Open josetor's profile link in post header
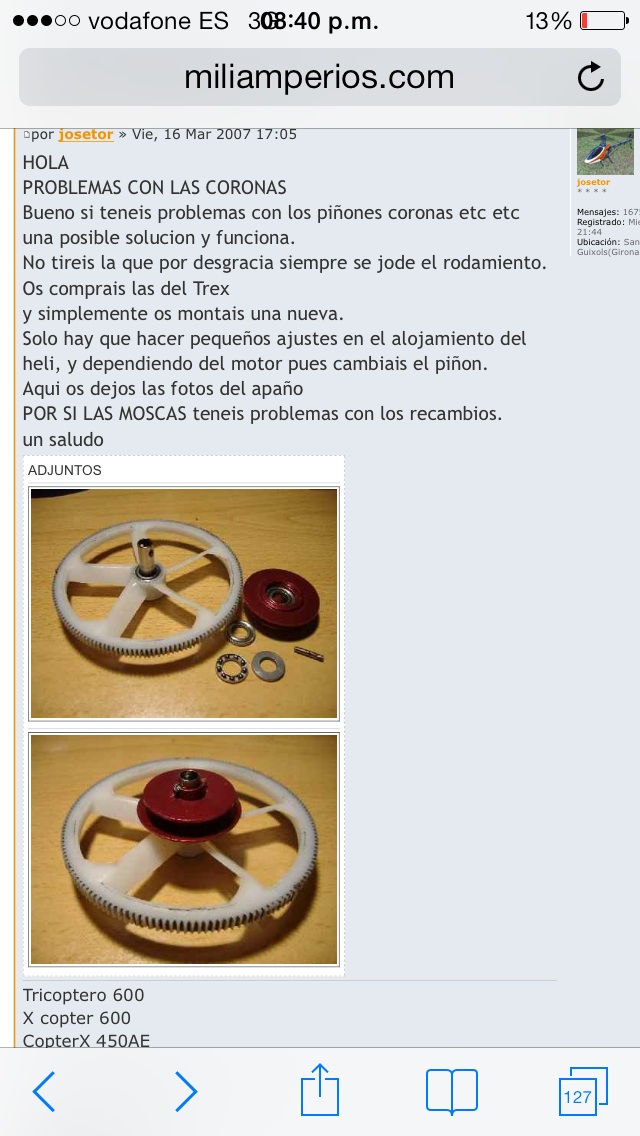This screenshot has width=640, height=1136. pos(85,134)
